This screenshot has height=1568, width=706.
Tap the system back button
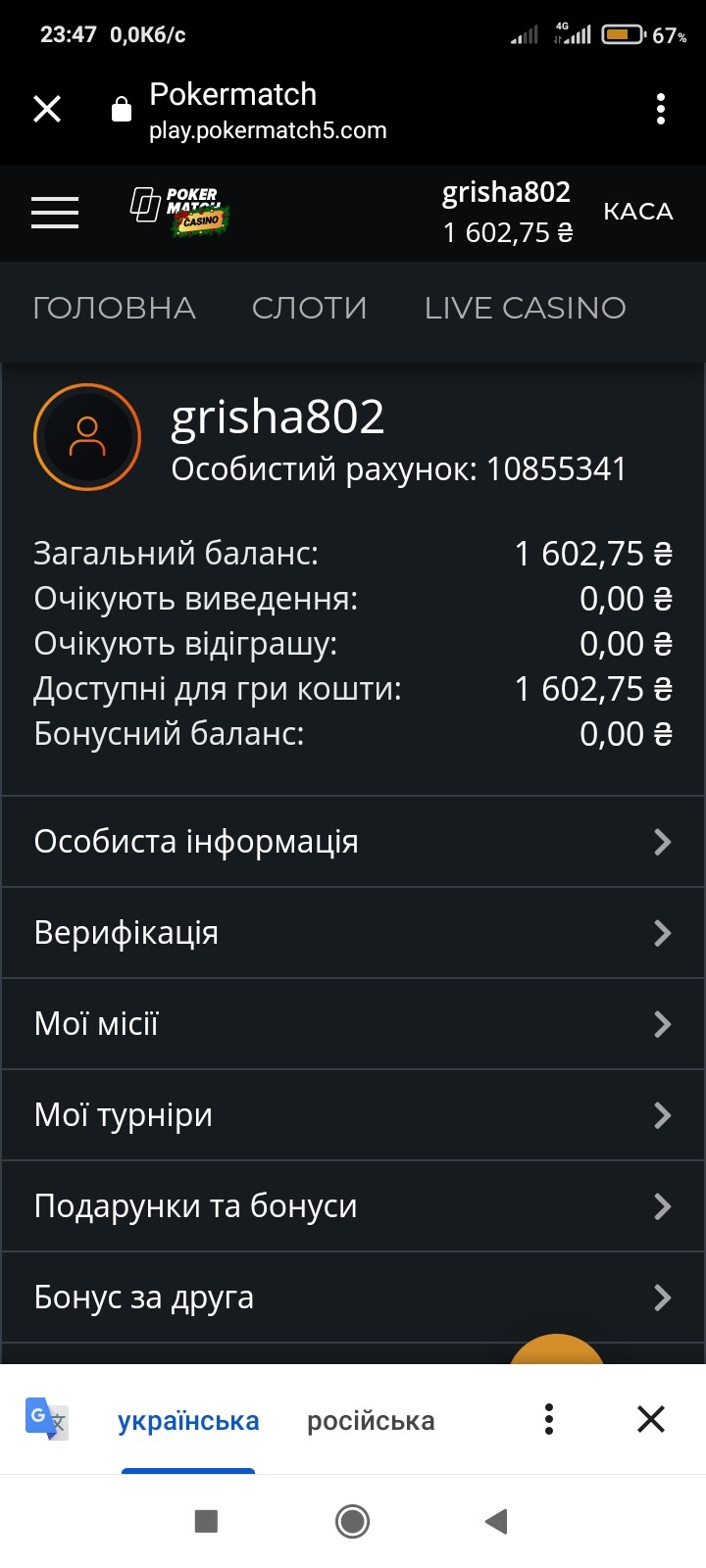click(x=496, y=1521)
